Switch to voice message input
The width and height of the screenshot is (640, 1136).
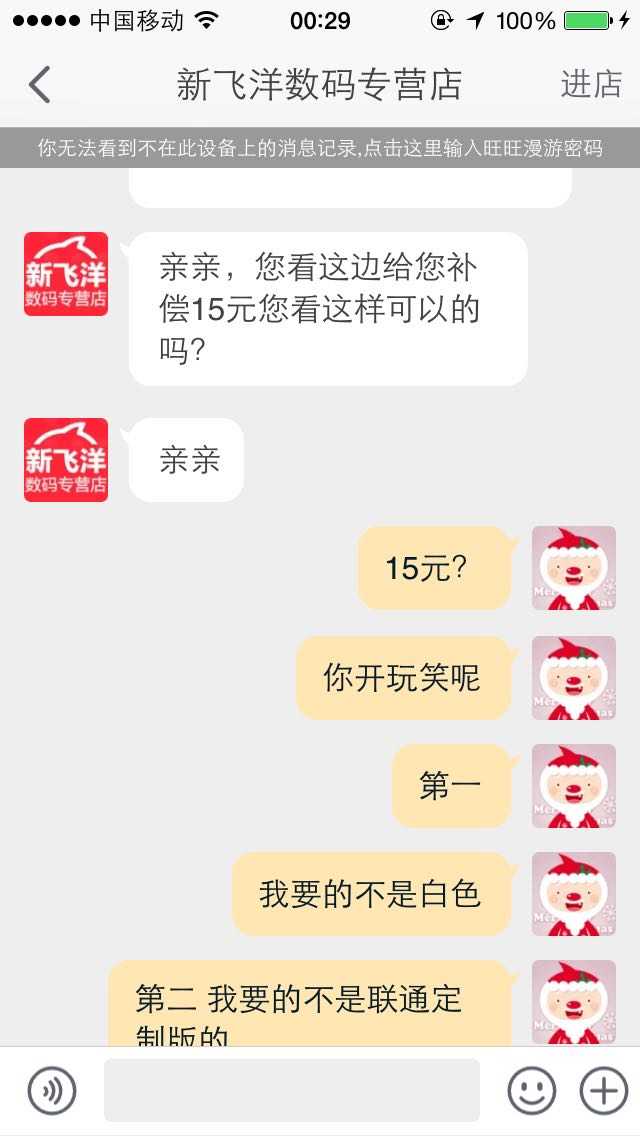[x=52, y=1090]
